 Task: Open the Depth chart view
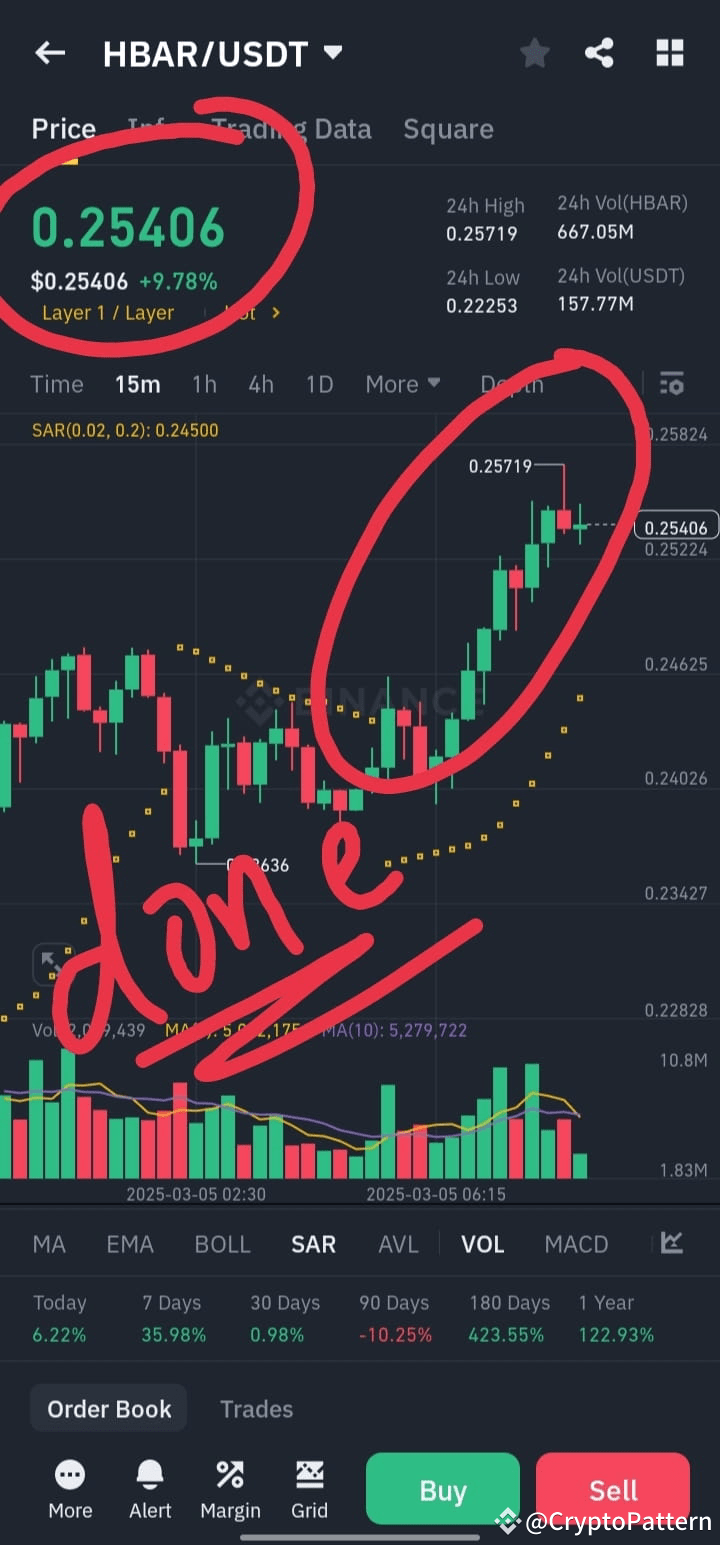click(512, 384)
